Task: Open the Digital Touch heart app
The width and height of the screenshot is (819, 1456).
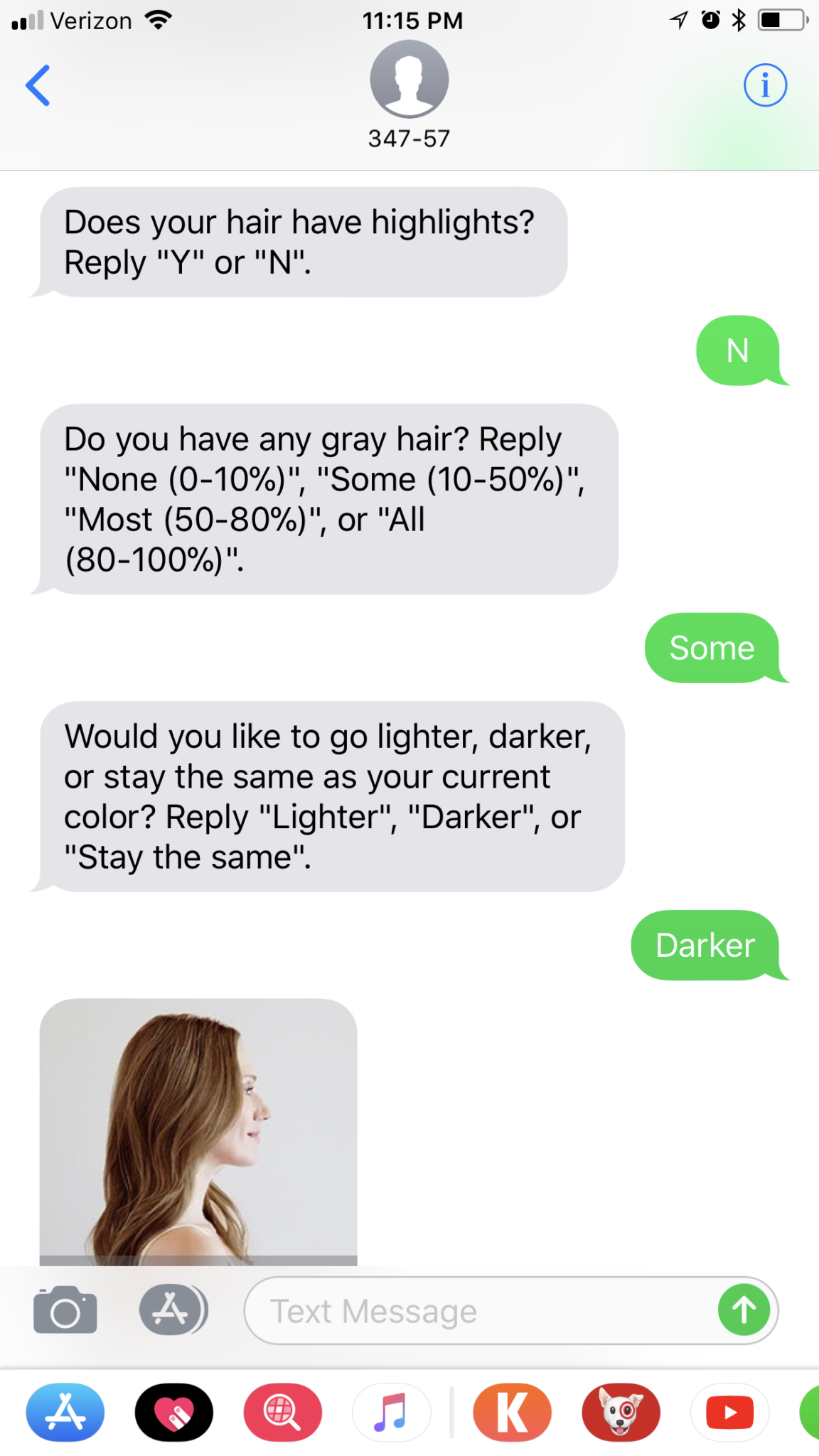Action: tap(174, 1413)
